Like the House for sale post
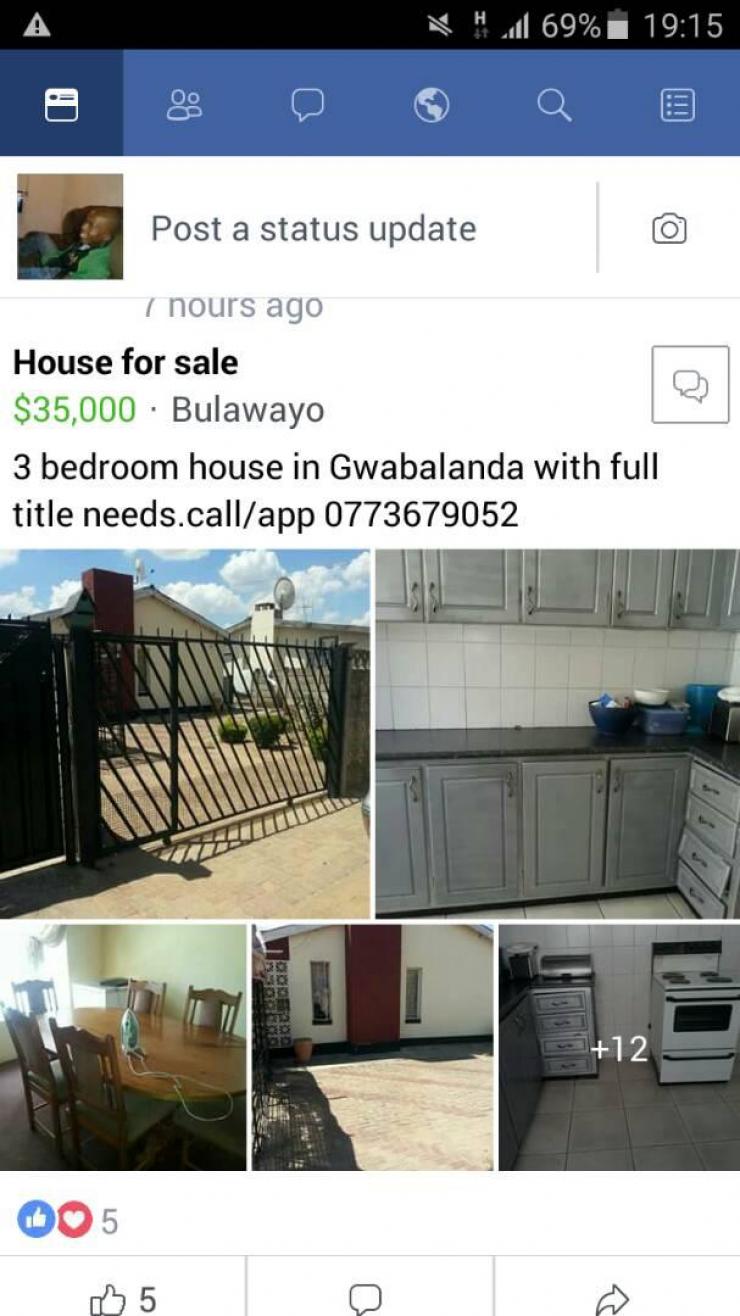This screenshot has height=1316, width=740. pos(123,1298)
